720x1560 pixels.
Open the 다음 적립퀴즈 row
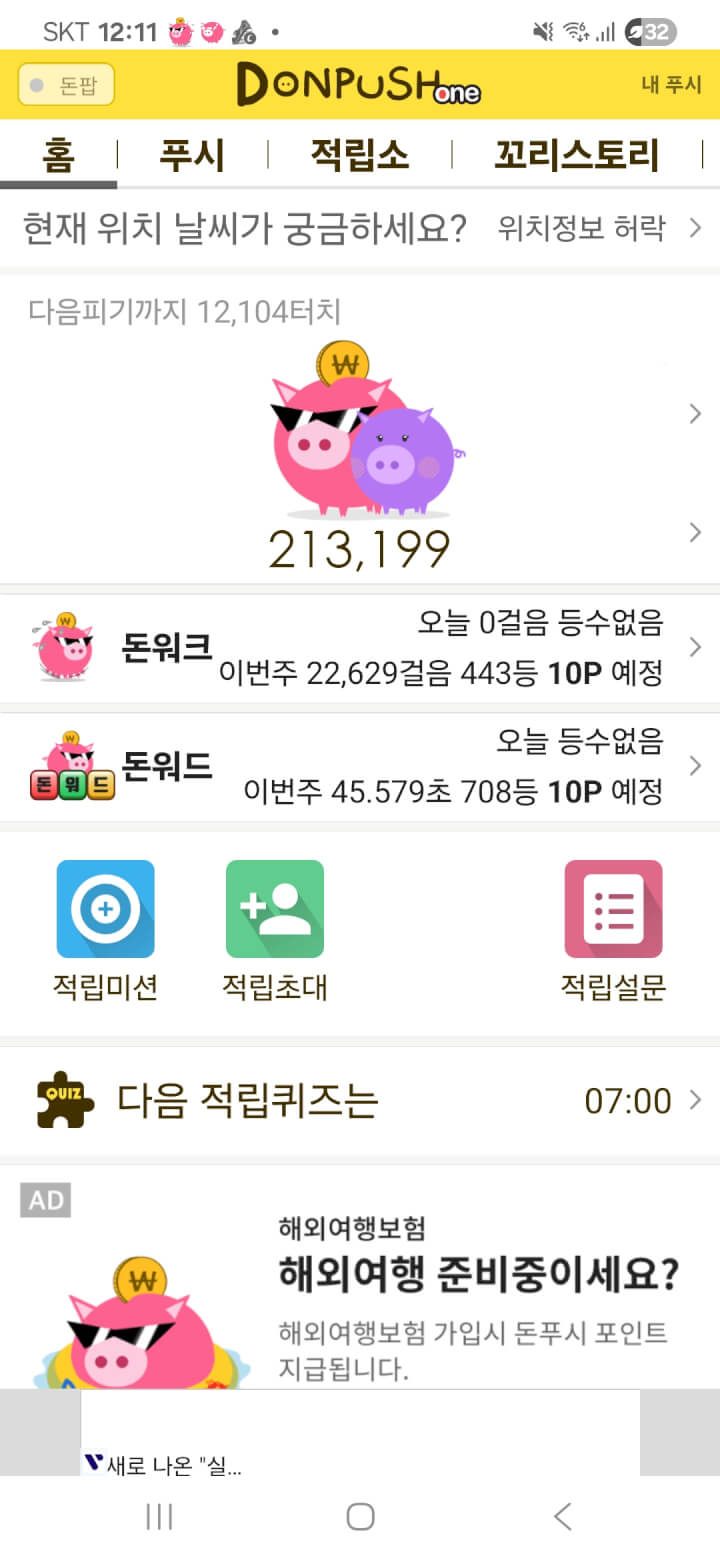(360, 1101)
